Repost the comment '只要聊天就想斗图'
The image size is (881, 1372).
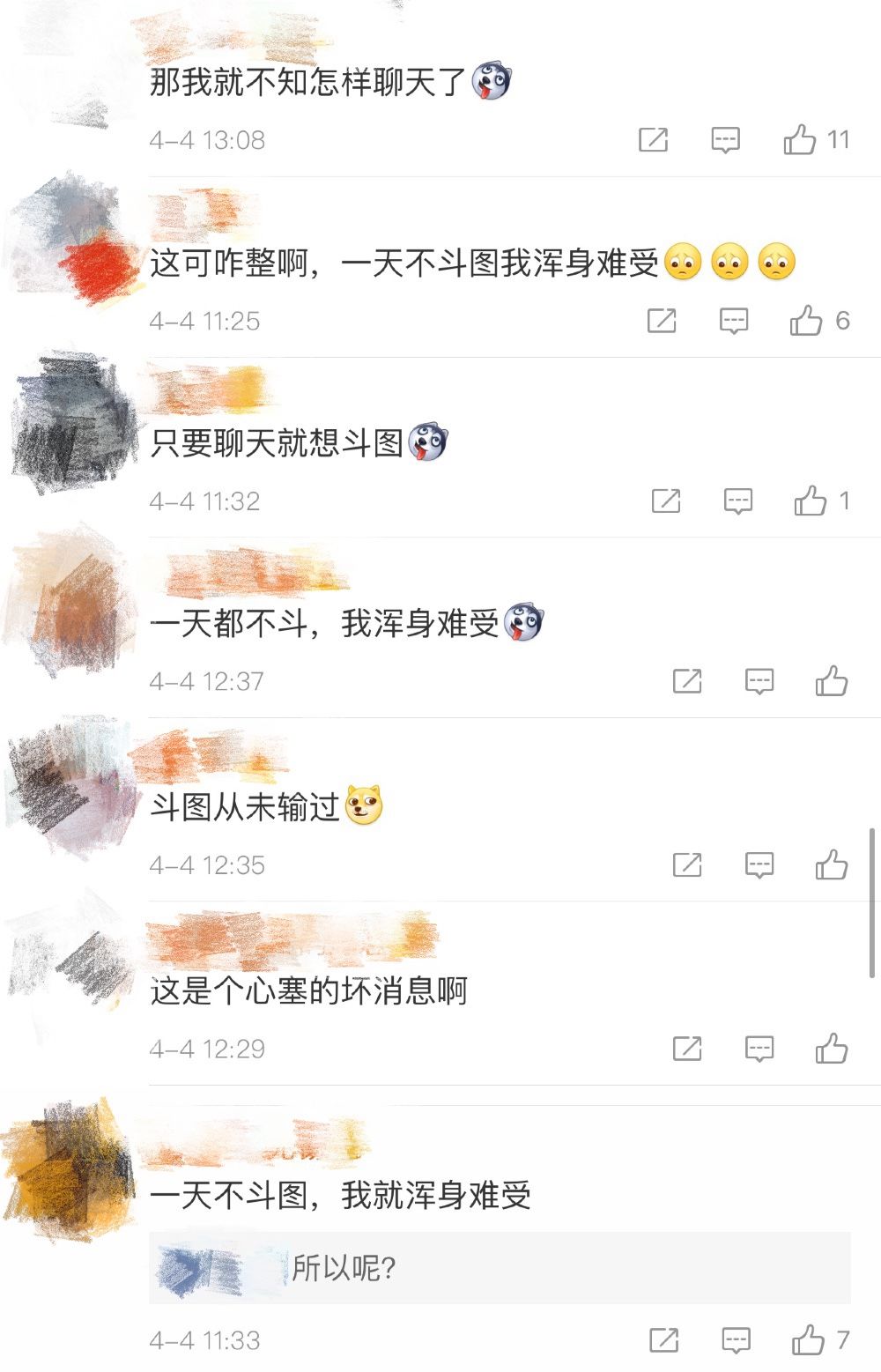pyautogui.click(x=665, y=501)
